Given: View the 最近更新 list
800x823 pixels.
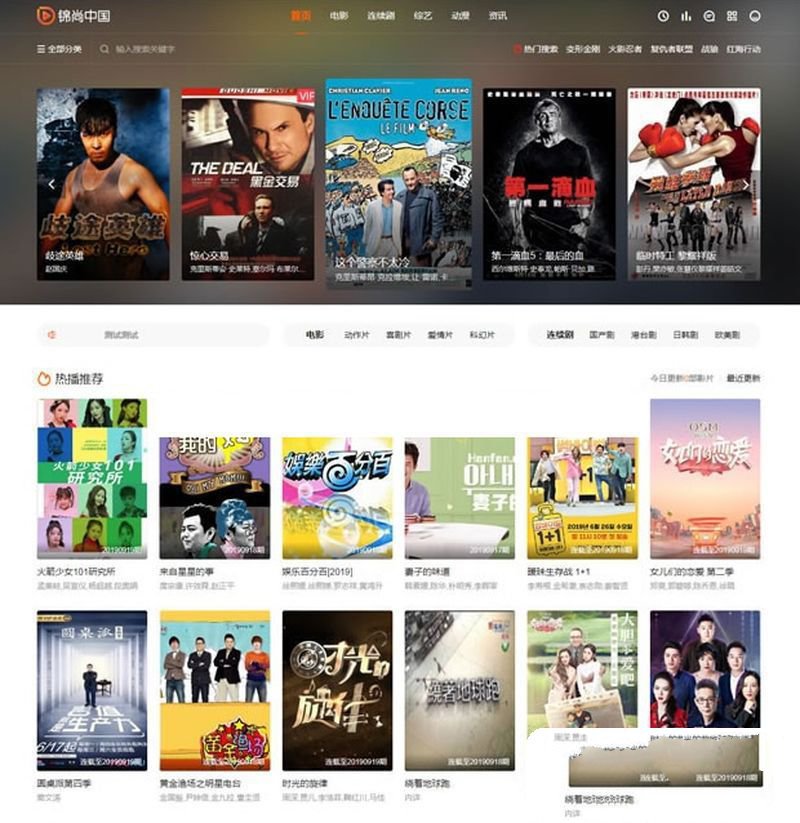Looking at the screenshot, I should pyautogui.click(x=743, y=379).
